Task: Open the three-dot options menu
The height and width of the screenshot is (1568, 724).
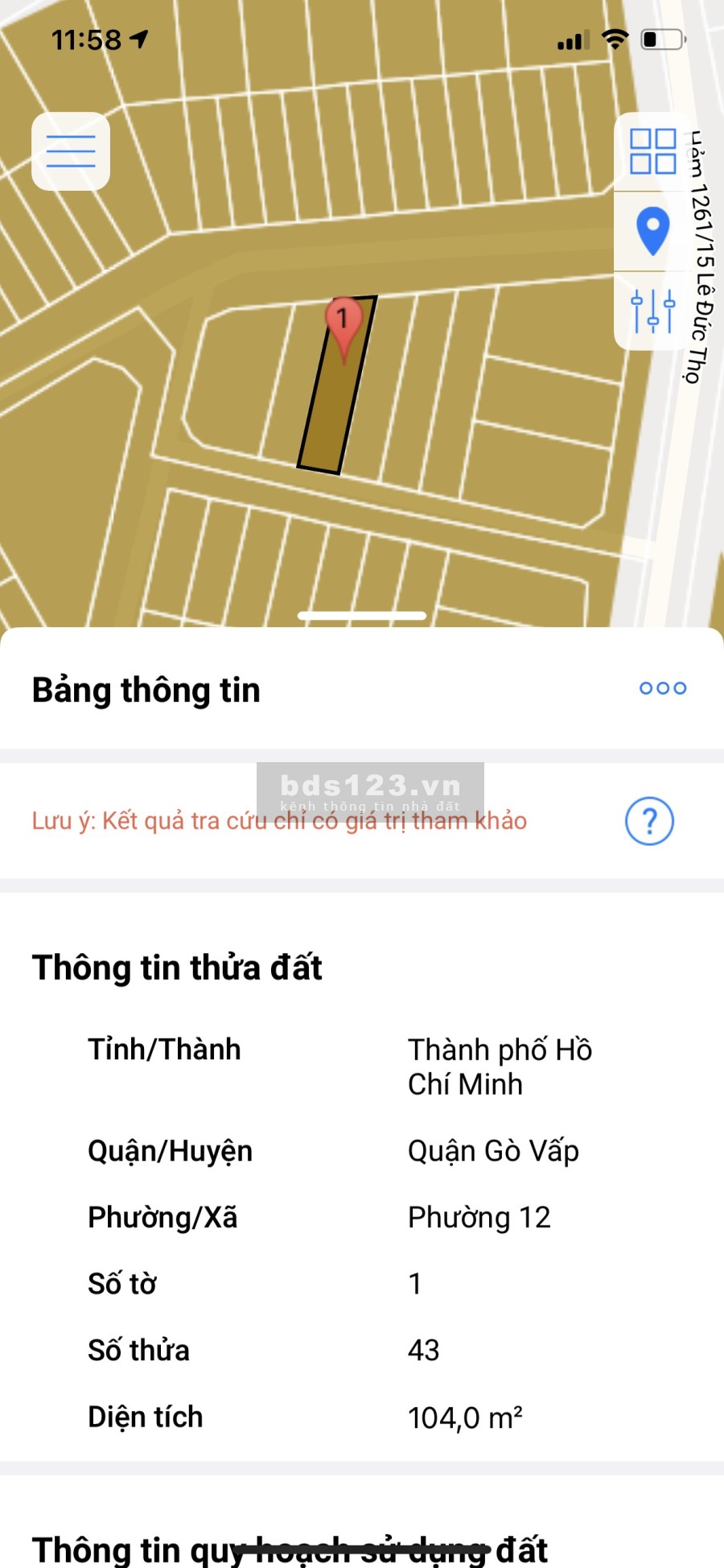Action: (662, 688)
